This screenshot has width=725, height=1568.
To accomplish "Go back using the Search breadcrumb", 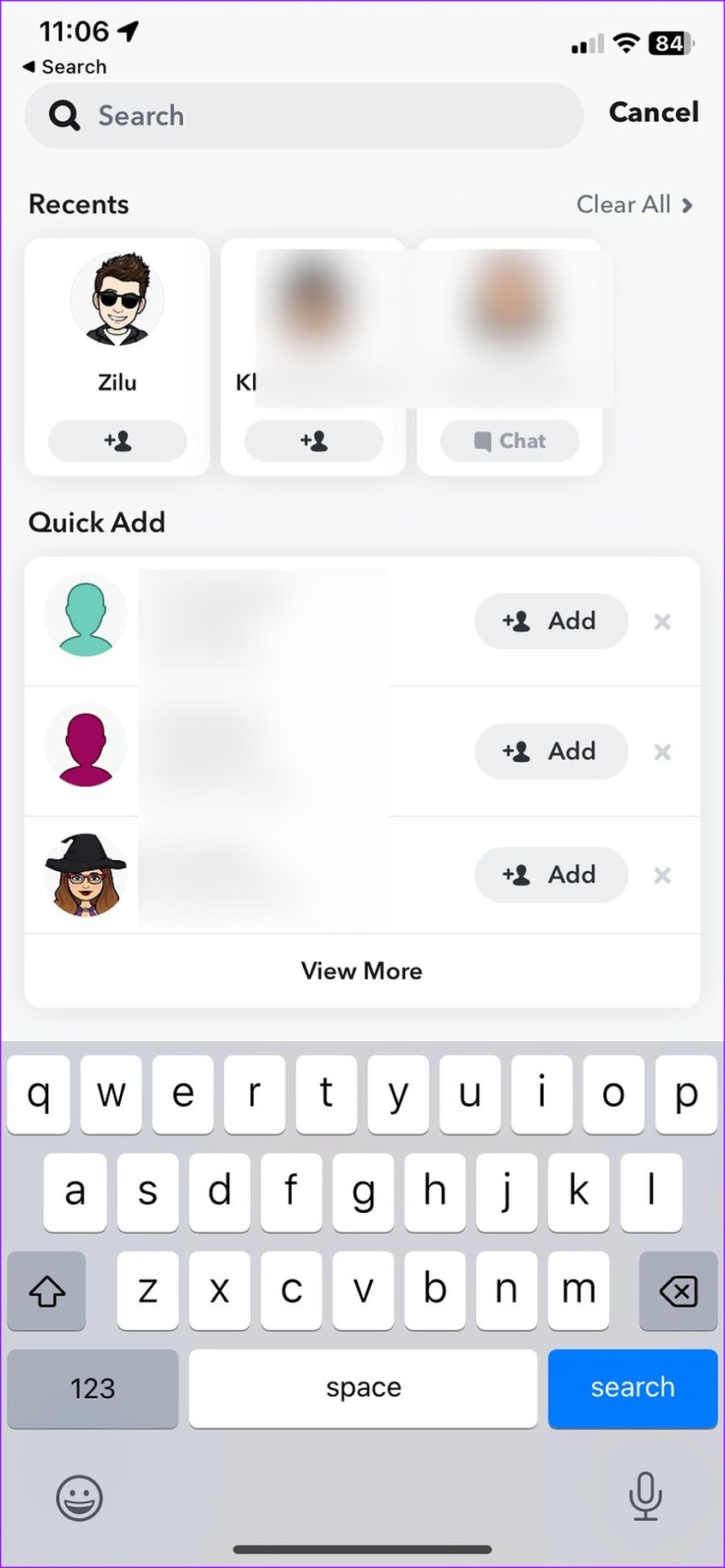I will [64, 67].
